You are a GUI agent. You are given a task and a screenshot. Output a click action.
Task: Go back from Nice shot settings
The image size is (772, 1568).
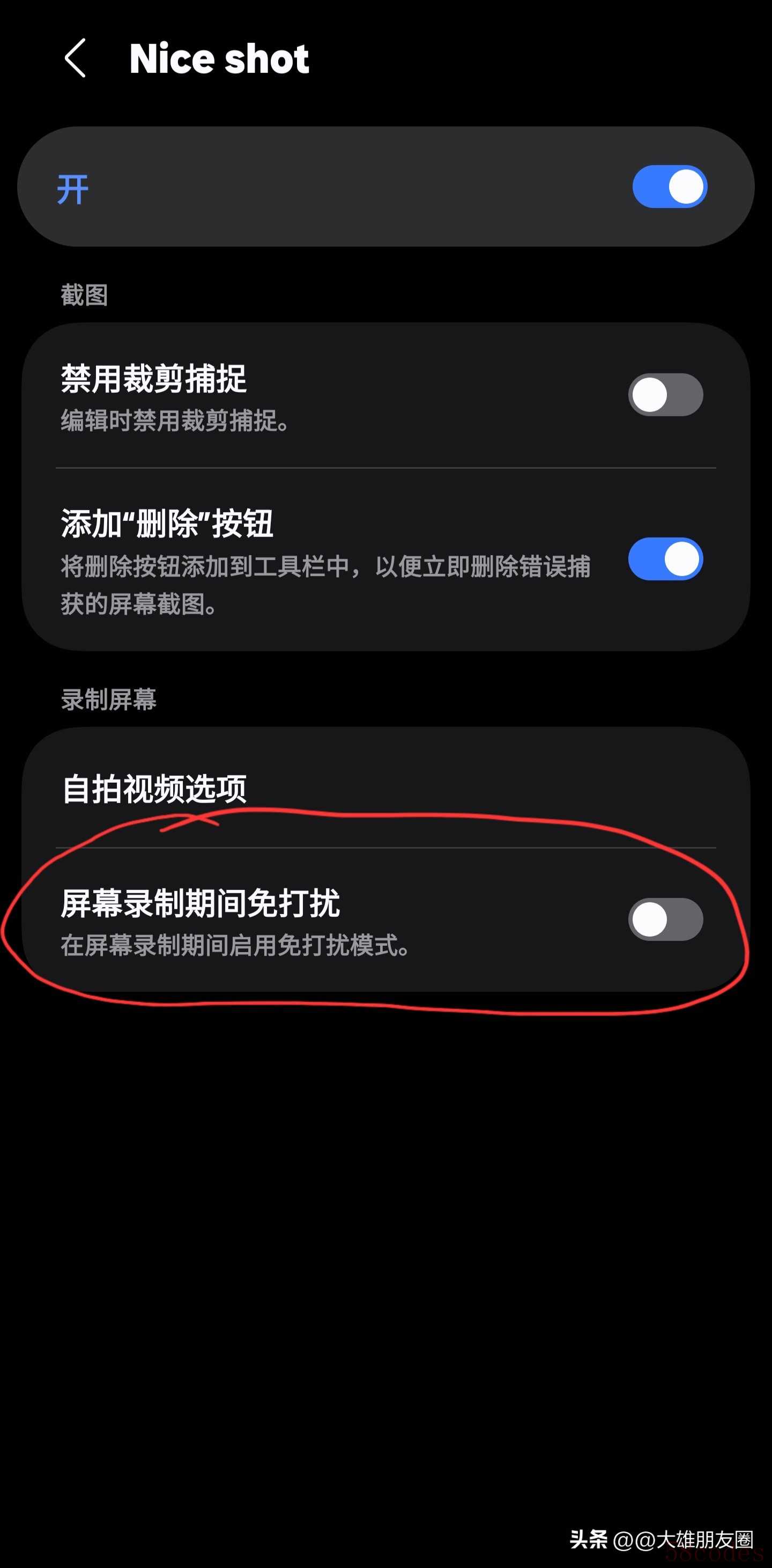(76, 58)
